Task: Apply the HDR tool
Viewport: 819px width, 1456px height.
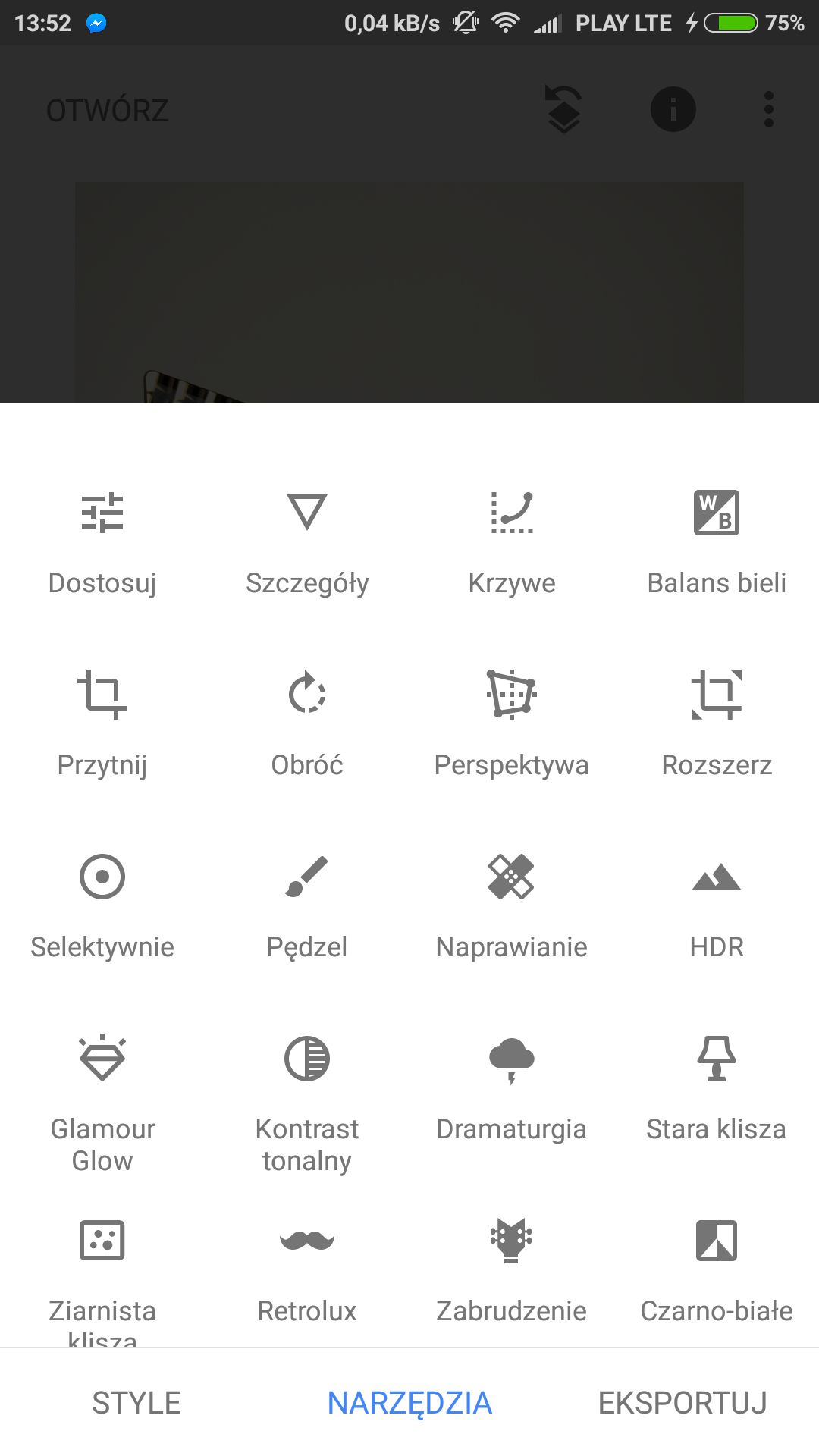Action: [x=717, y=907]
